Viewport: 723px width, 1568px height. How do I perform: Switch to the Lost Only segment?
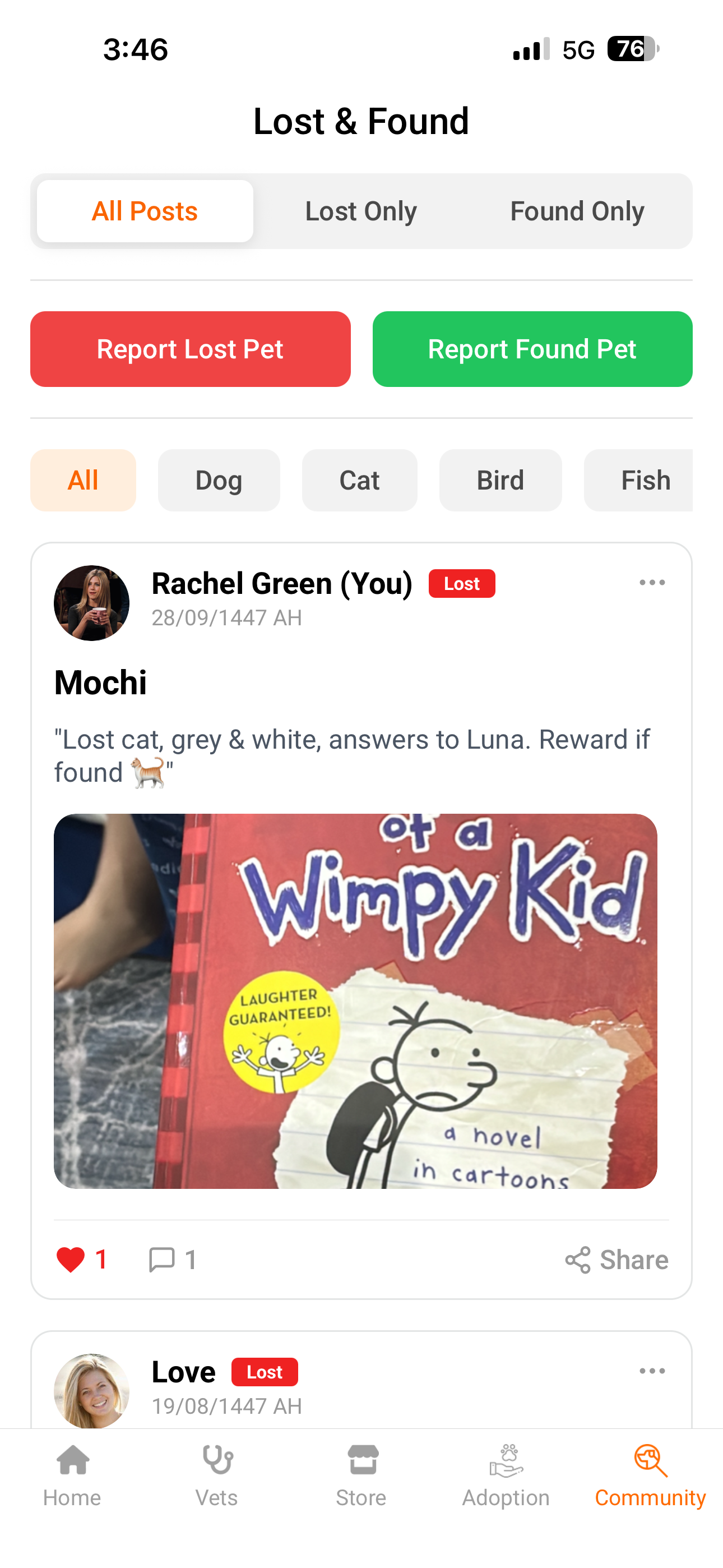tap(361, 211)
